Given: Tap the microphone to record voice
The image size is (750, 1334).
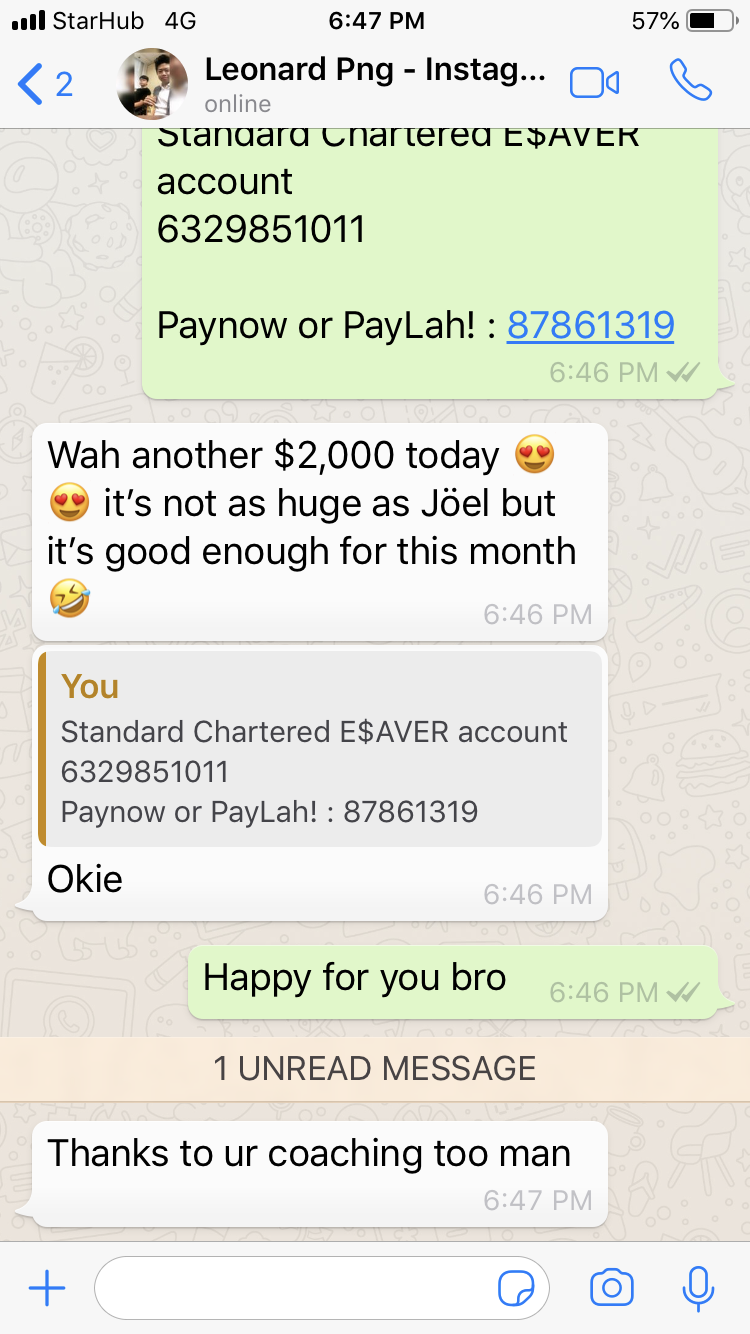Looking at the screenshot, I should tap(697, 1289).
